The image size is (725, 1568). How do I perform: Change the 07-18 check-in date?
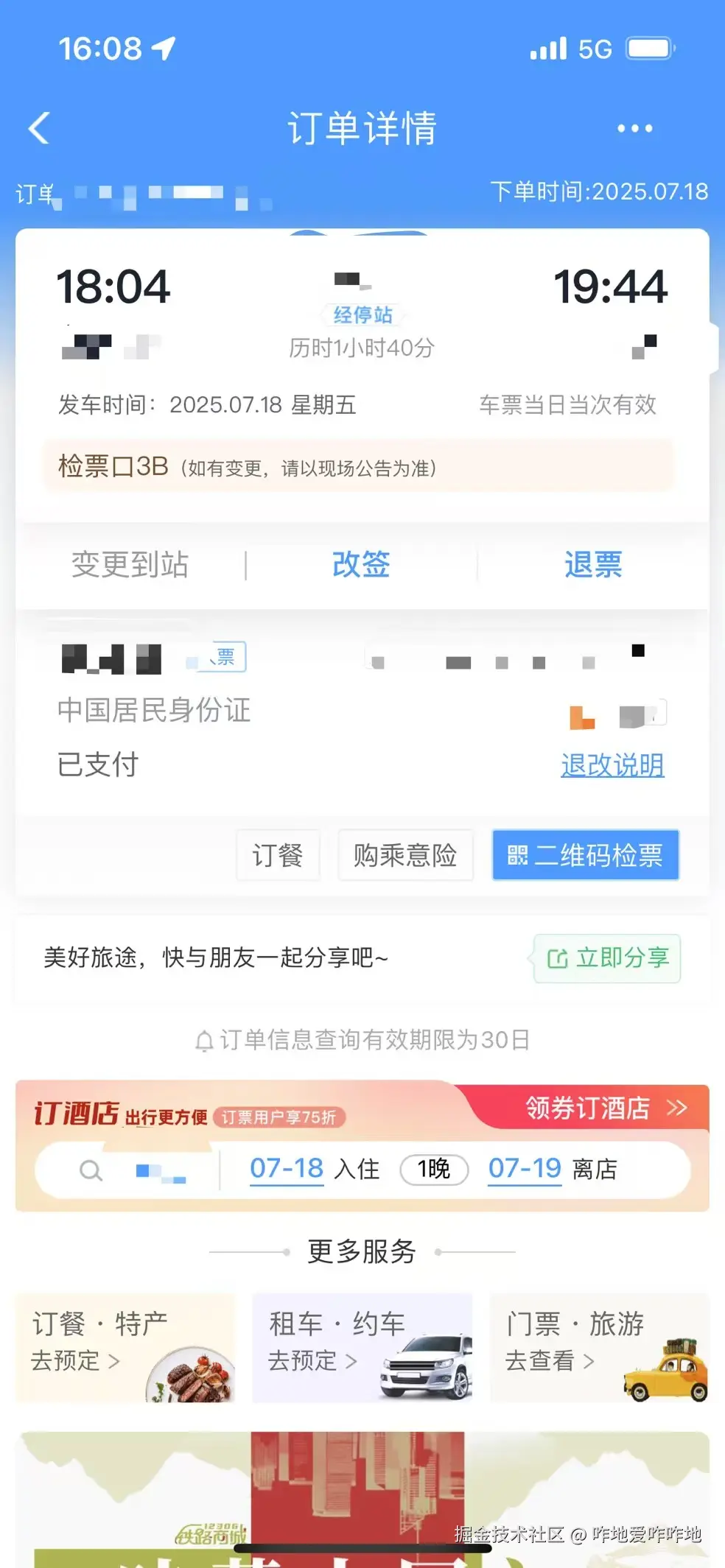click(287, 1169)
